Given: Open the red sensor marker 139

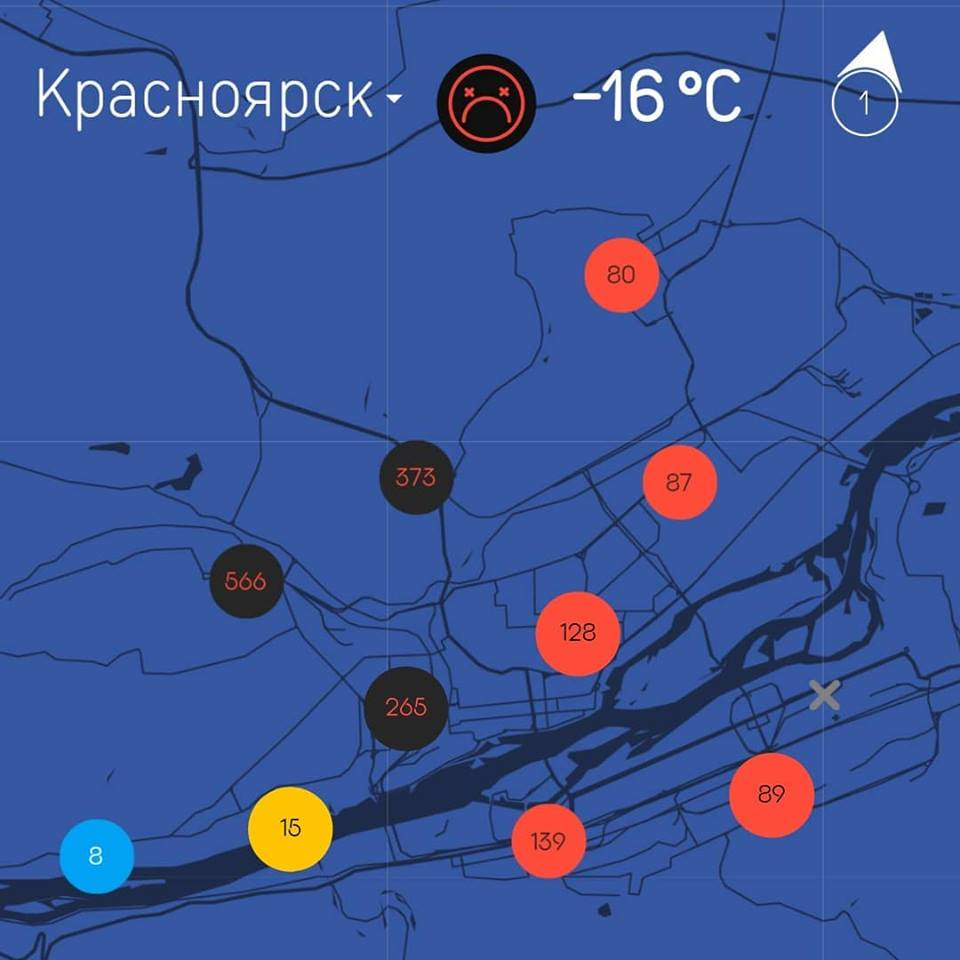Looking at the screenshot, I should (548, 841).
